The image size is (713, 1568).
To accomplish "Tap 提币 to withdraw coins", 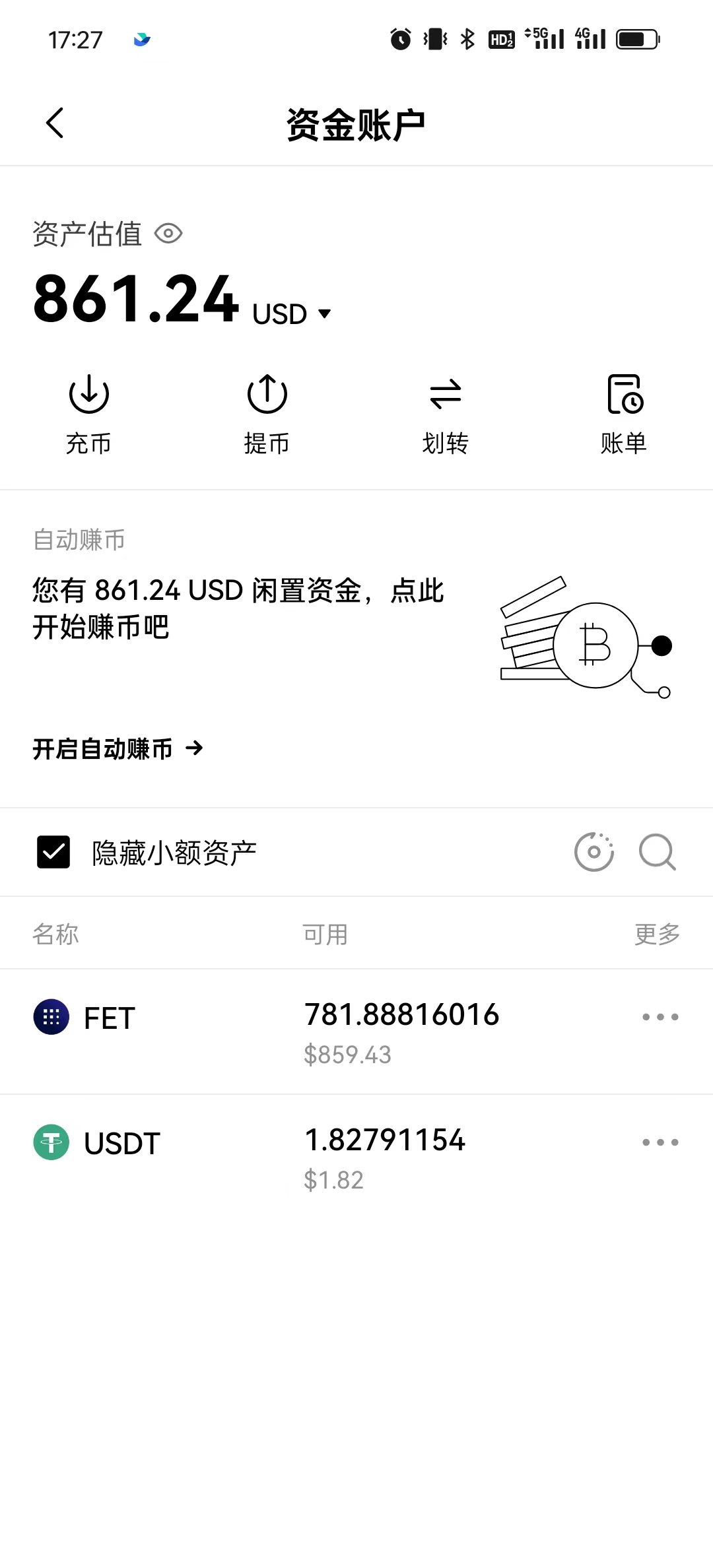I will tap(267, 414).
